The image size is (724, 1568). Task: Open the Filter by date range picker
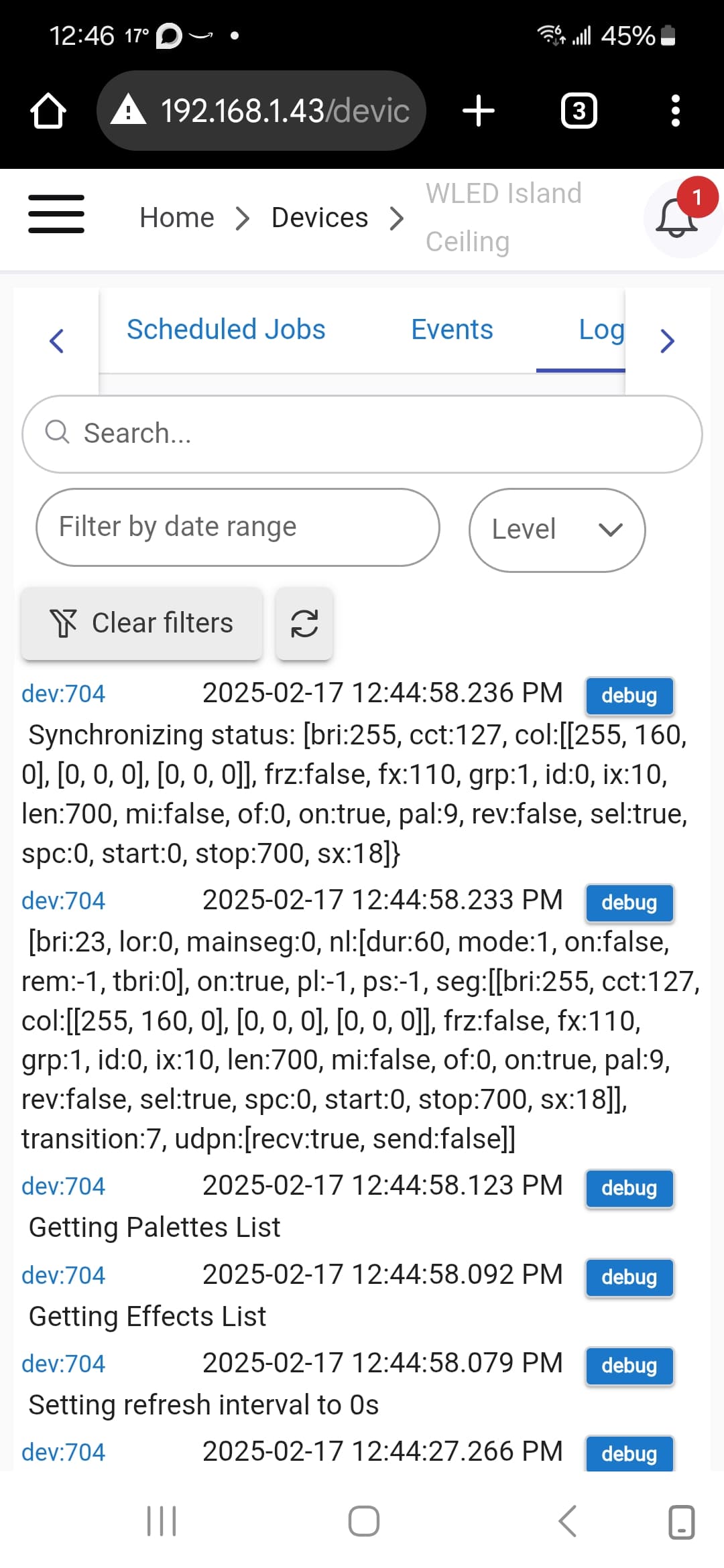tap(238, 527)
